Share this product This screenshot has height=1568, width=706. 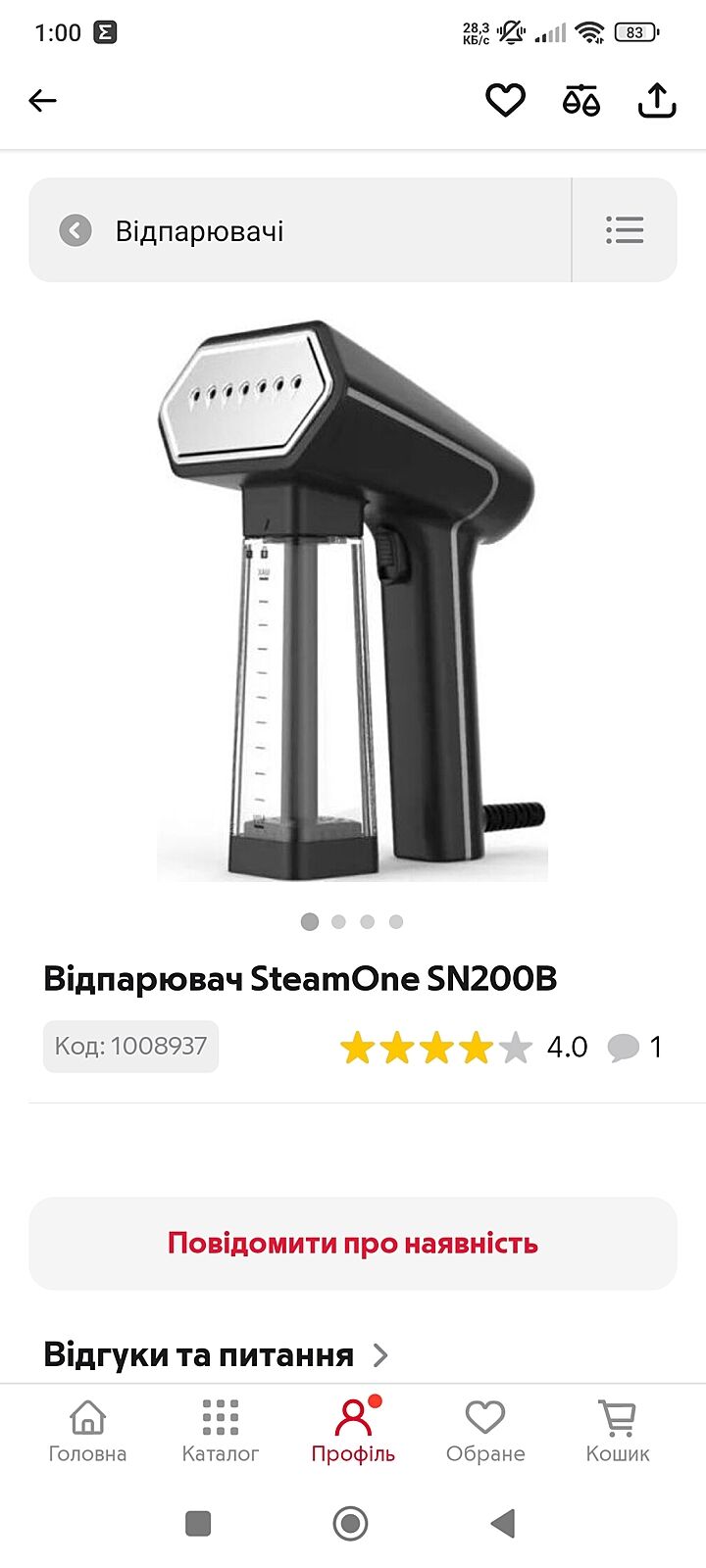click(657, 100)
